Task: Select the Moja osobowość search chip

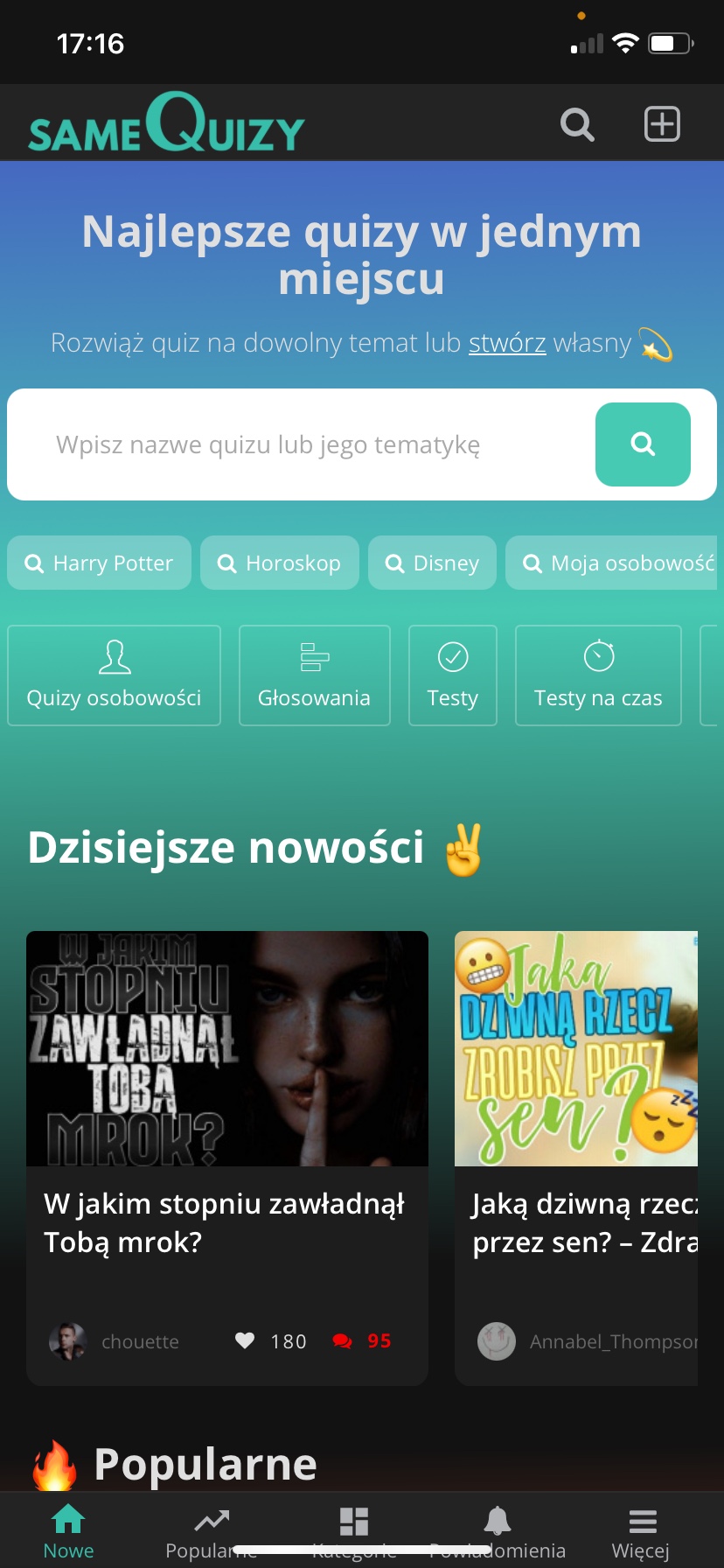Action: (x=617, y=563)
